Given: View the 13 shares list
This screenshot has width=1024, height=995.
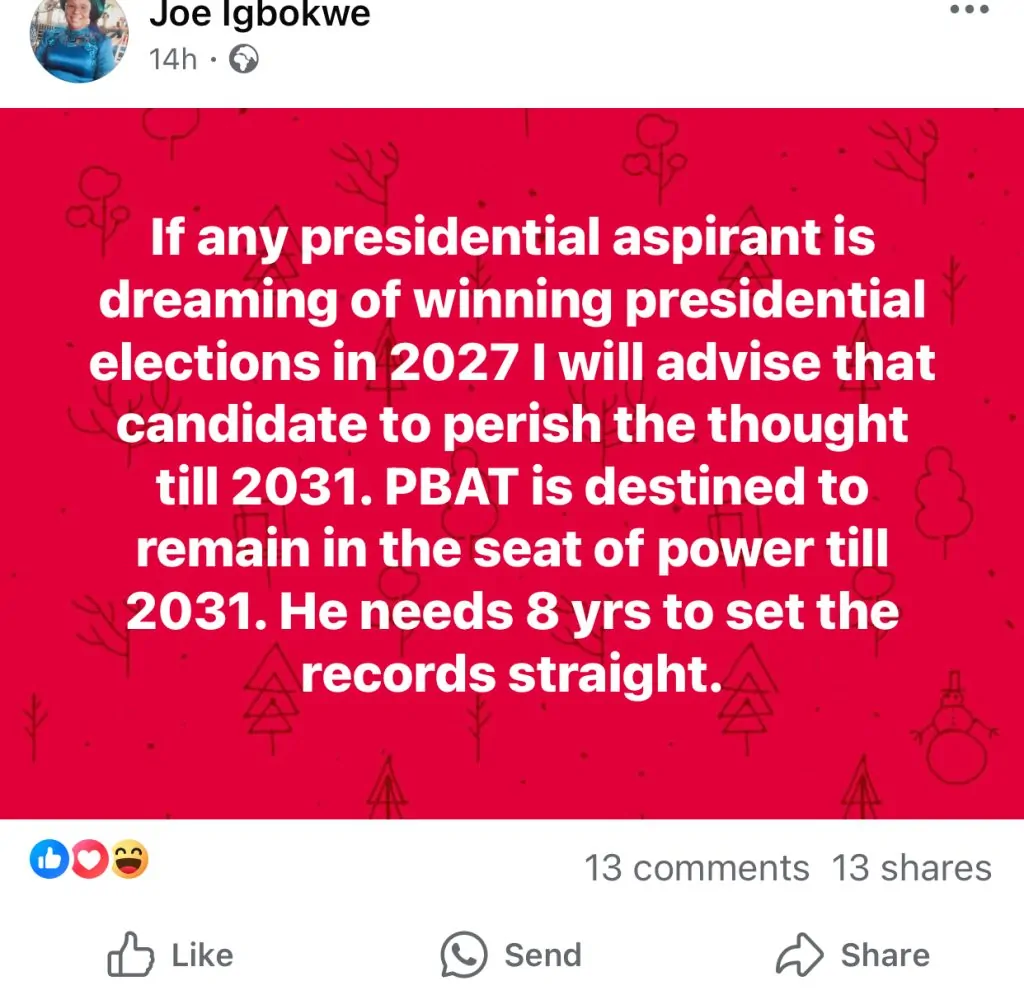Looking at the screenshot, I should (911, 867).
